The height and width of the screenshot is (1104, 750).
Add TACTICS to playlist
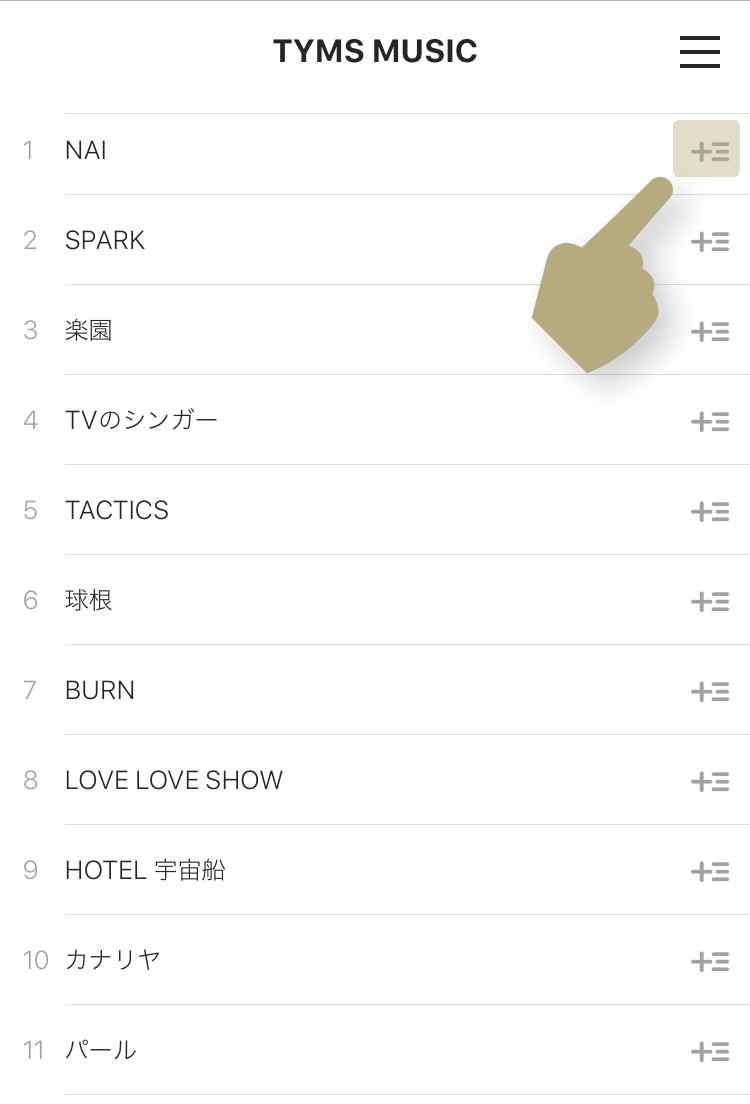tap(709, 511)
